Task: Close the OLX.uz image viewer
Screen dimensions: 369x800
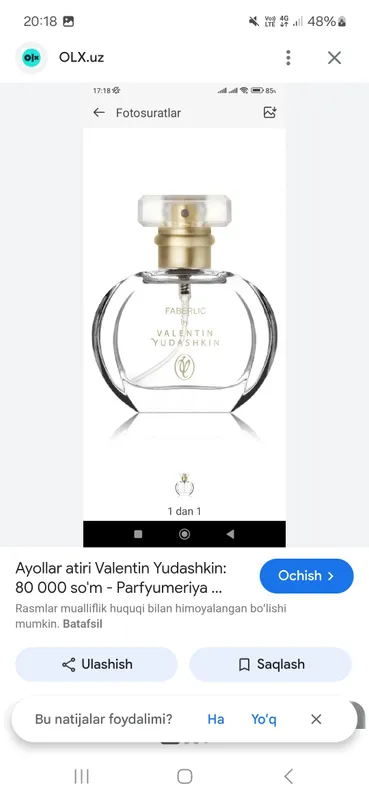Action: point(334,58)
